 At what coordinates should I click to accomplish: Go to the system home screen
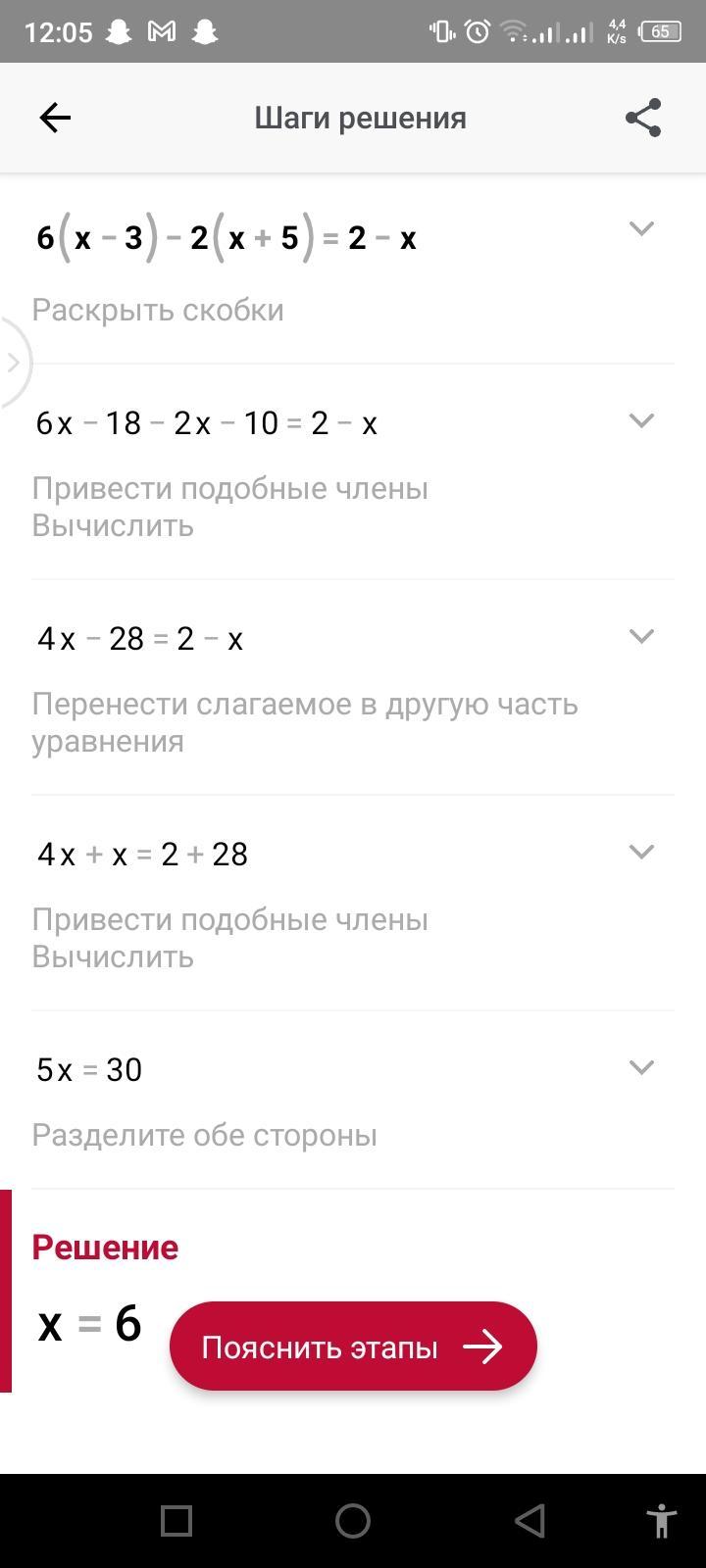353,1521
